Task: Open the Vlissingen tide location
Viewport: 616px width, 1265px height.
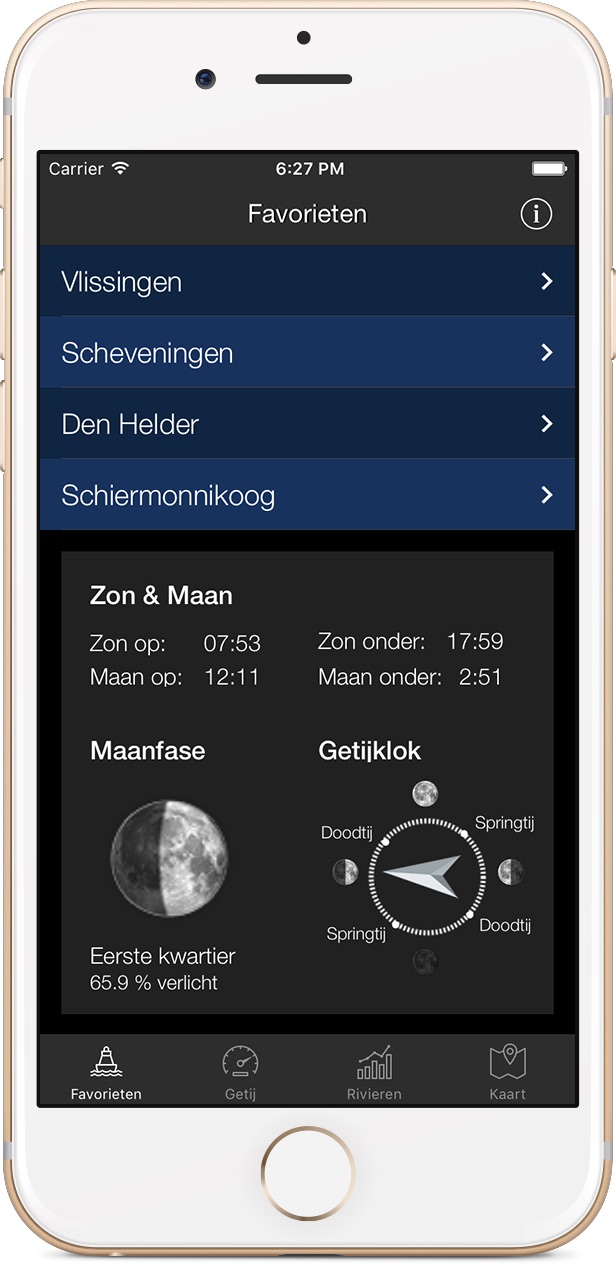Action: click(x=307, y=282)
